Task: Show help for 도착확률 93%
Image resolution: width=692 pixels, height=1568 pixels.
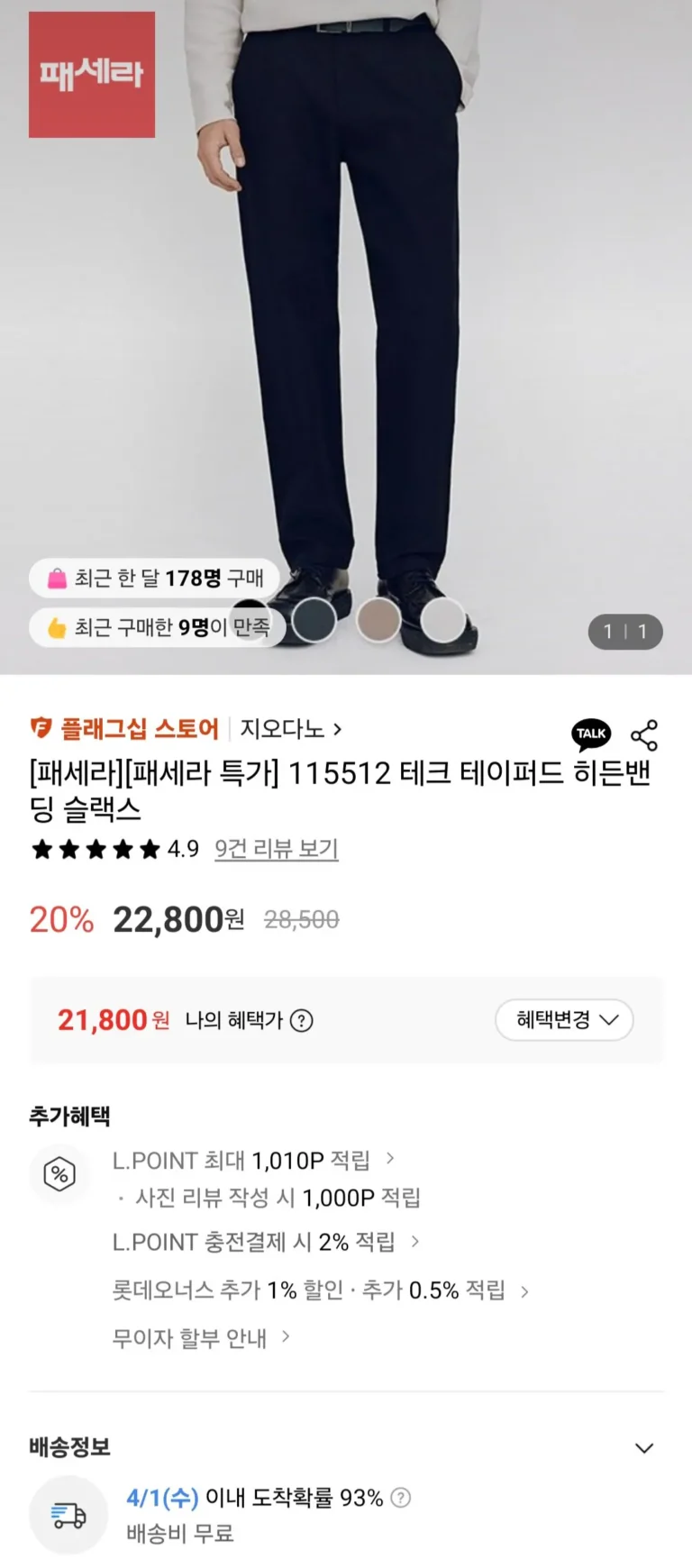Action: (x=401, y=1498)
